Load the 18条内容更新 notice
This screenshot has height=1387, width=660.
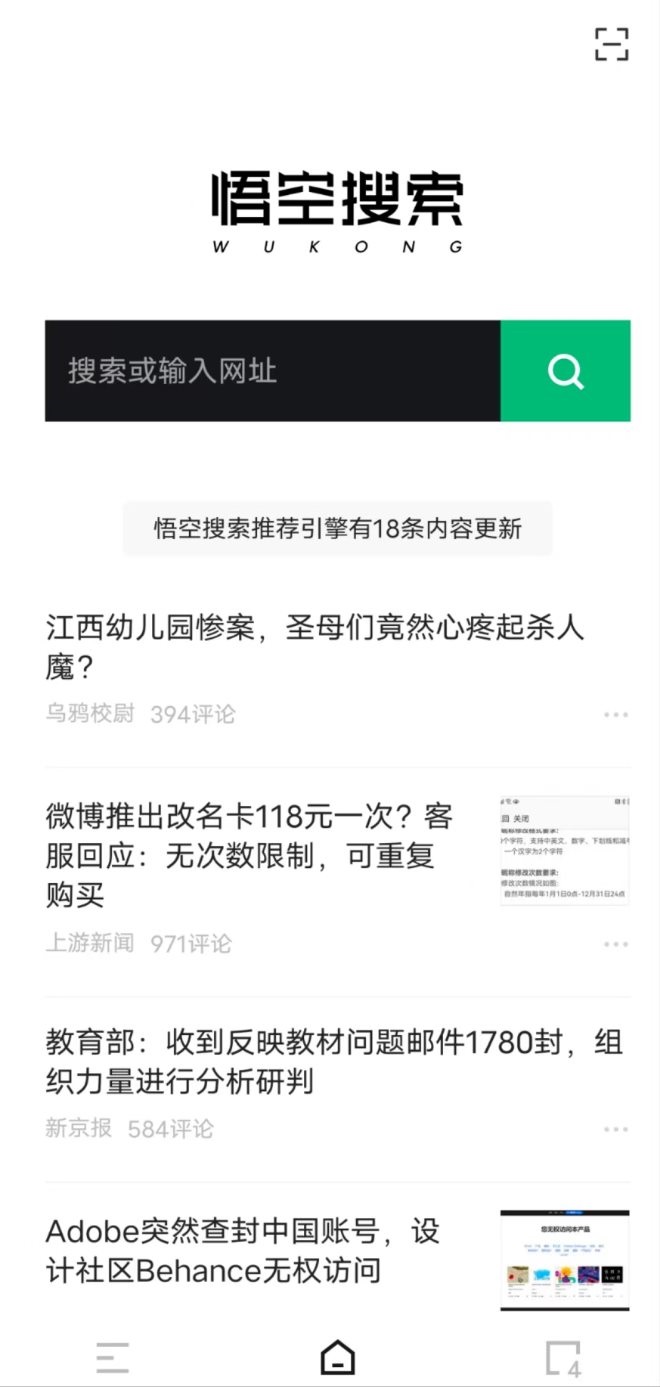338,528
